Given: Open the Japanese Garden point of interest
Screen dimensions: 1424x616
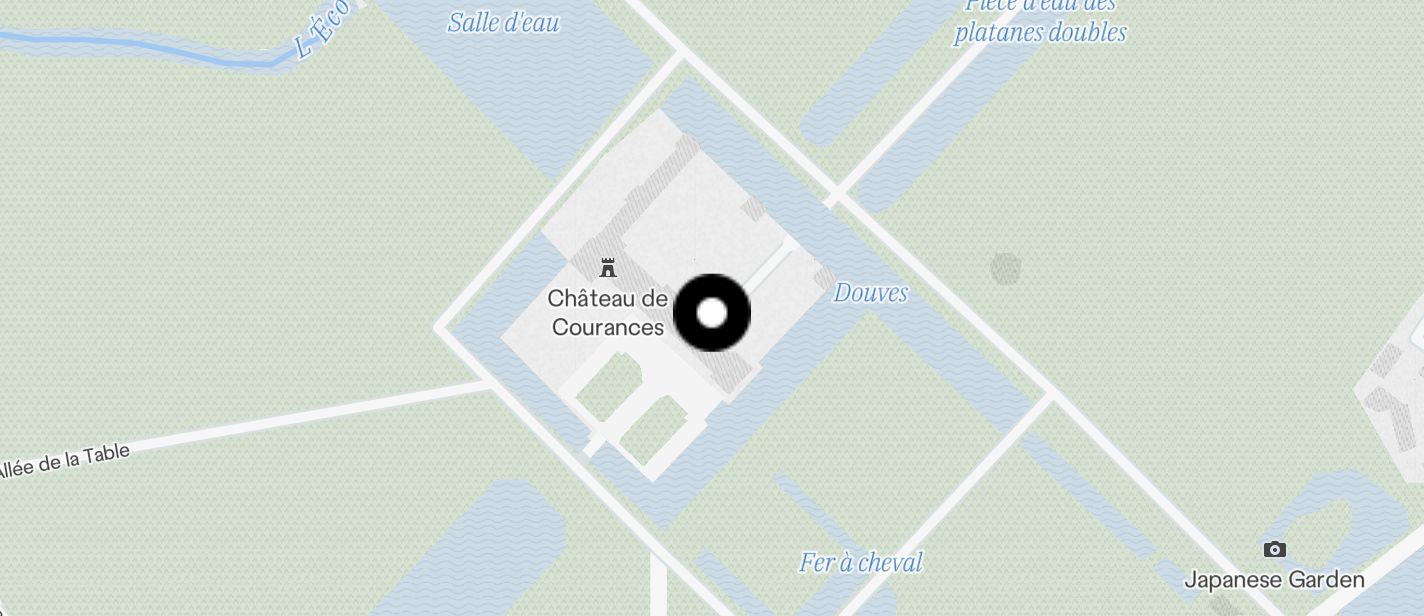Looking at the screenshot, I should [1274, 550].
